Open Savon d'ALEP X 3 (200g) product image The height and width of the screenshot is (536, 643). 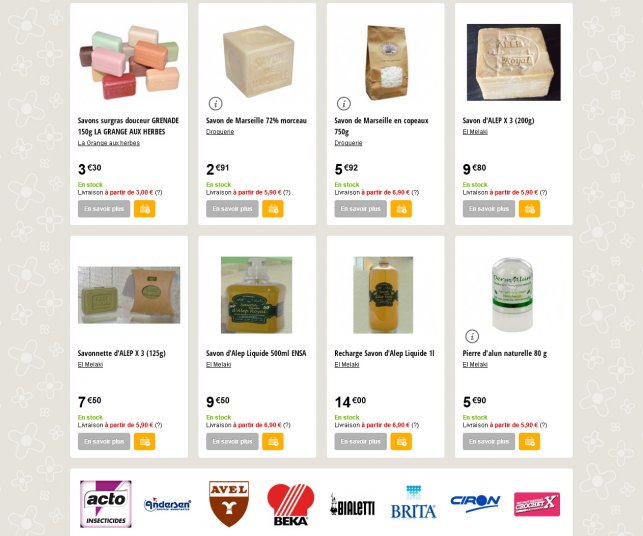tap(513, 63)
